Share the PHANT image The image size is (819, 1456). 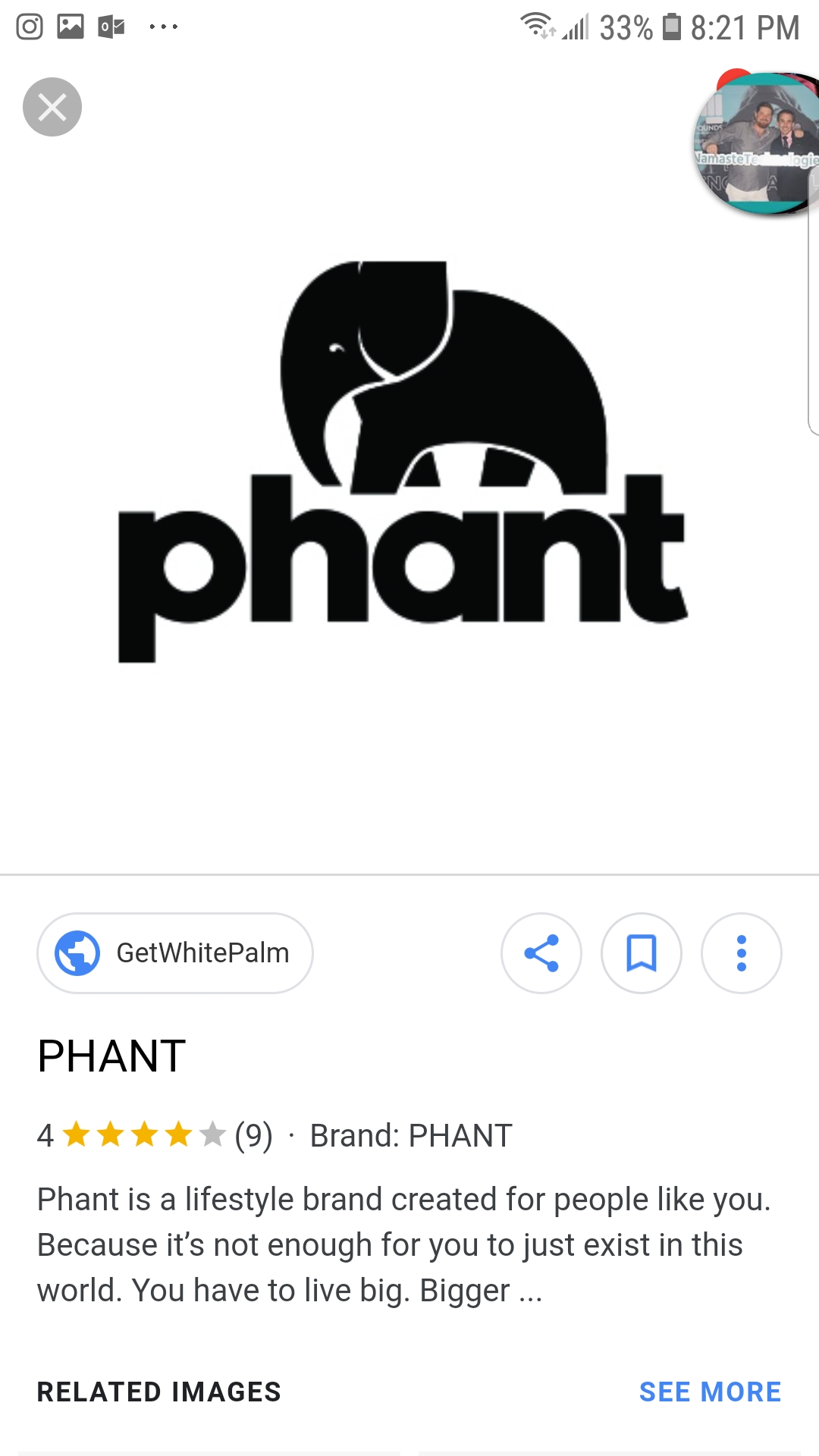click(541, 953)
